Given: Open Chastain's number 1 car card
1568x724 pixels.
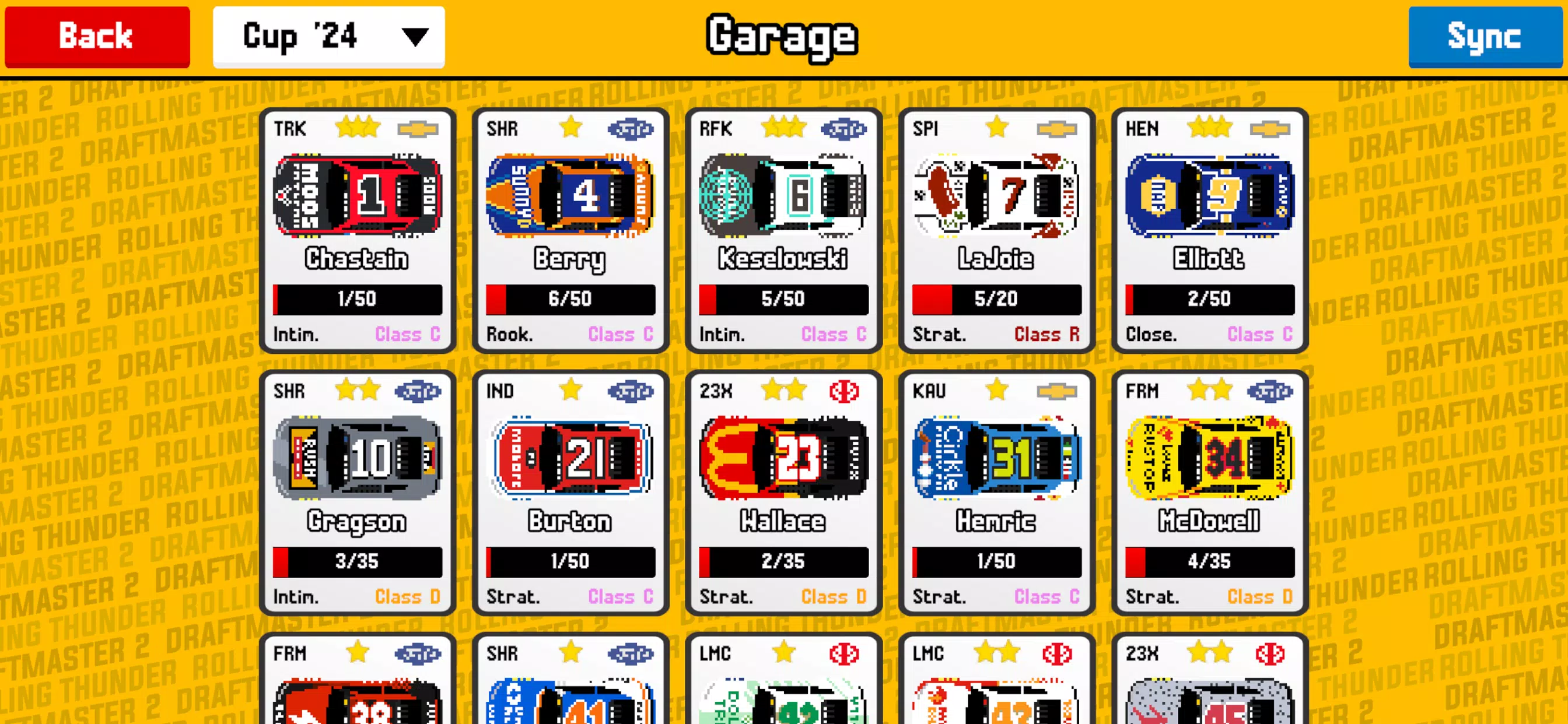Looking at the screenshot, I should point(358,230).
